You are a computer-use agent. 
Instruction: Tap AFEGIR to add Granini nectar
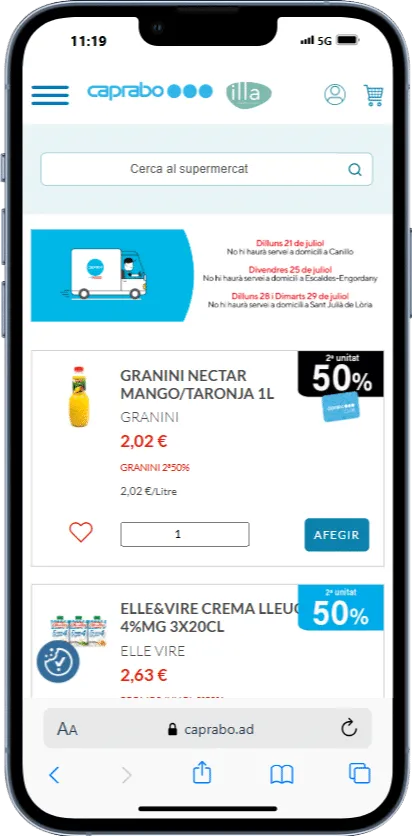[x=337, y=535]
